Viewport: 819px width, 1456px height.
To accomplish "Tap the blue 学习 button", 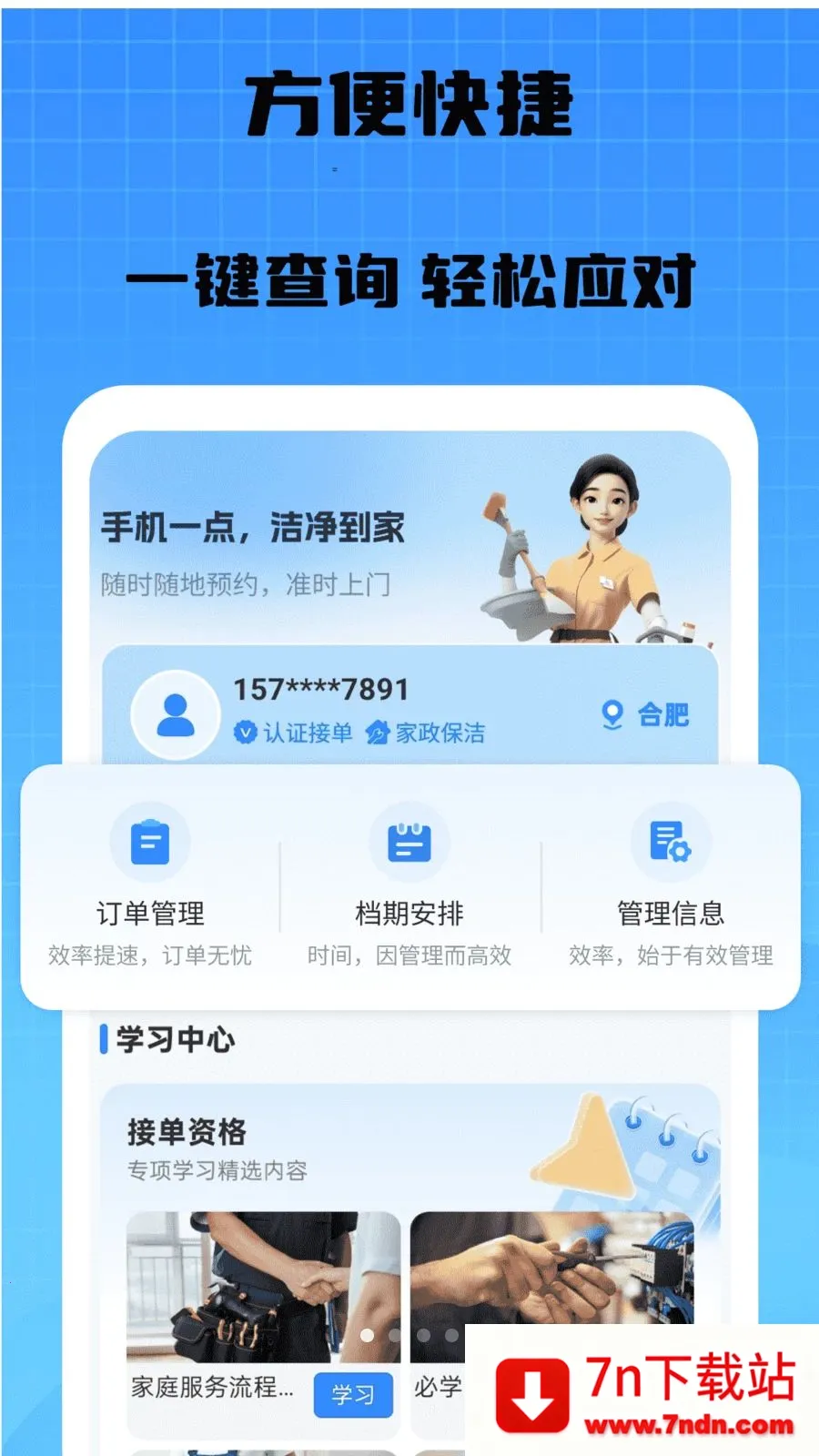I will click(355, 1396).
